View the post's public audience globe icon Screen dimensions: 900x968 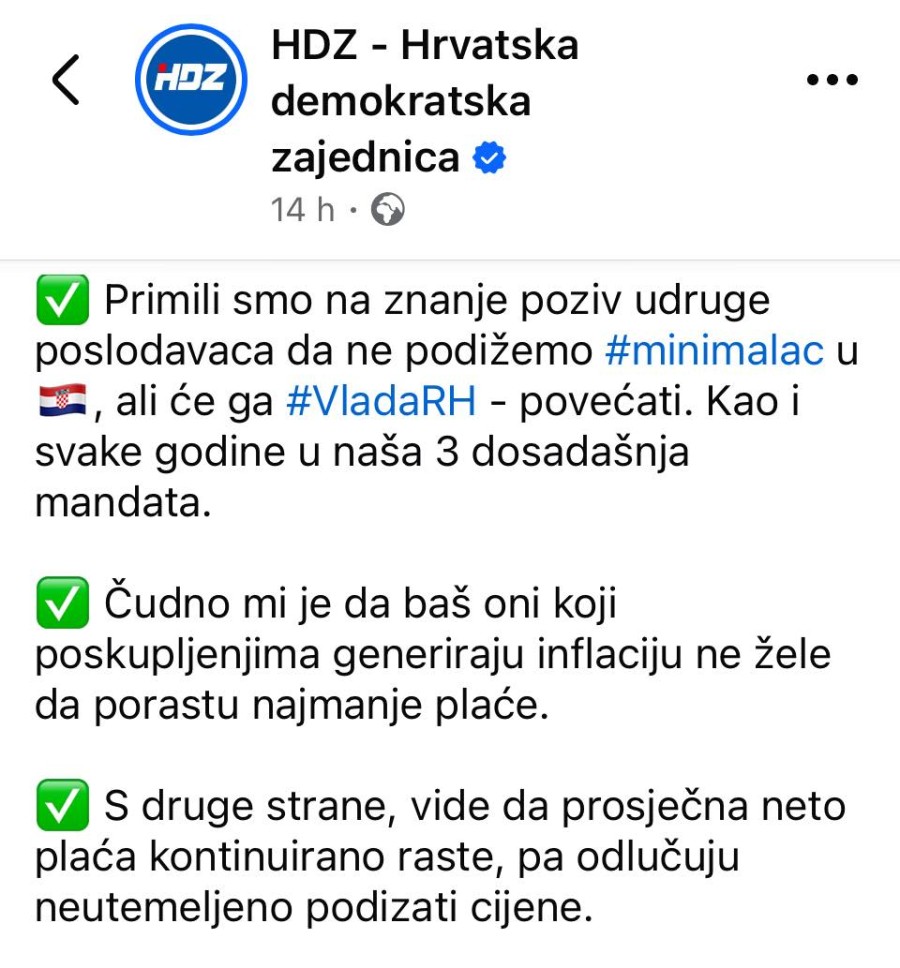pos(388,210)
